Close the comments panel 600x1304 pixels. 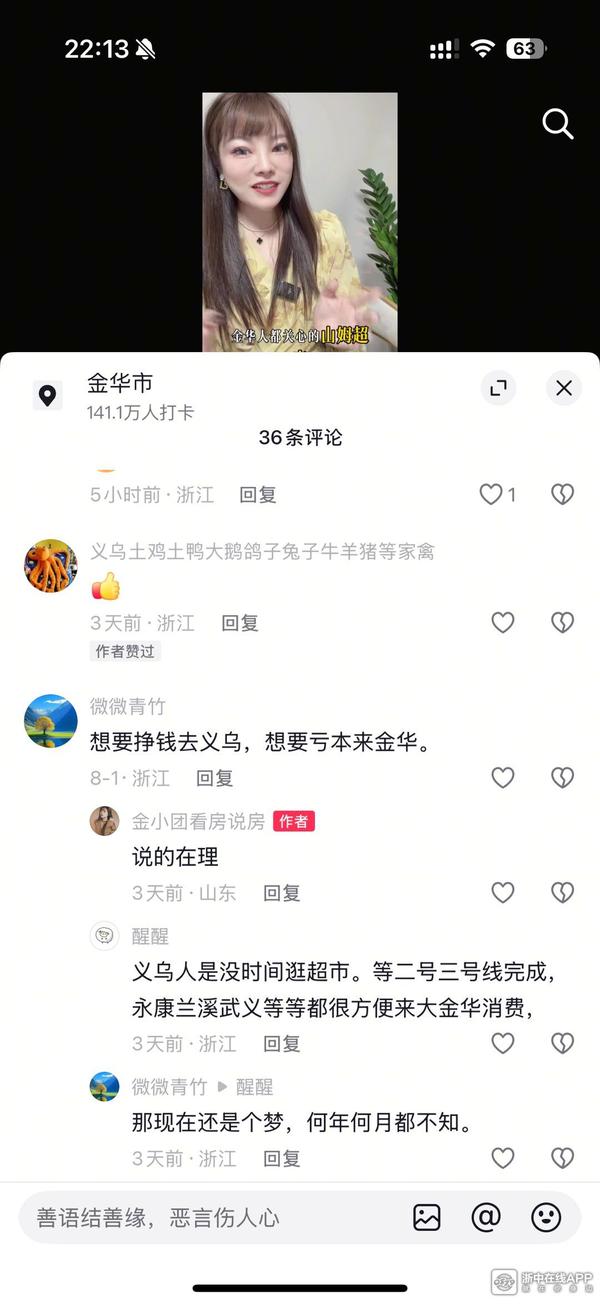point(564,388)
